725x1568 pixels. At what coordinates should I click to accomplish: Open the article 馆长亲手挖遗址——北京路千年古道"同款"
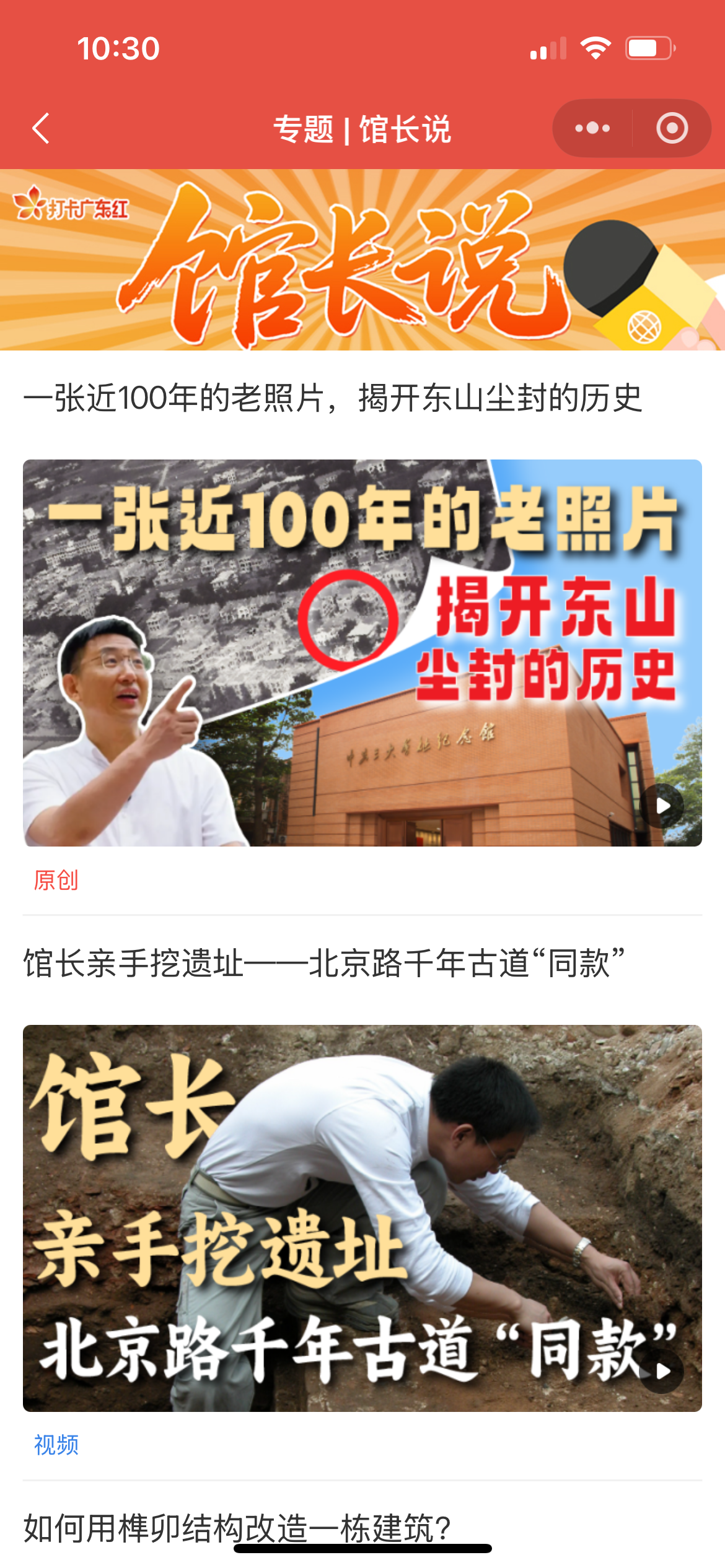click(323, 964)
